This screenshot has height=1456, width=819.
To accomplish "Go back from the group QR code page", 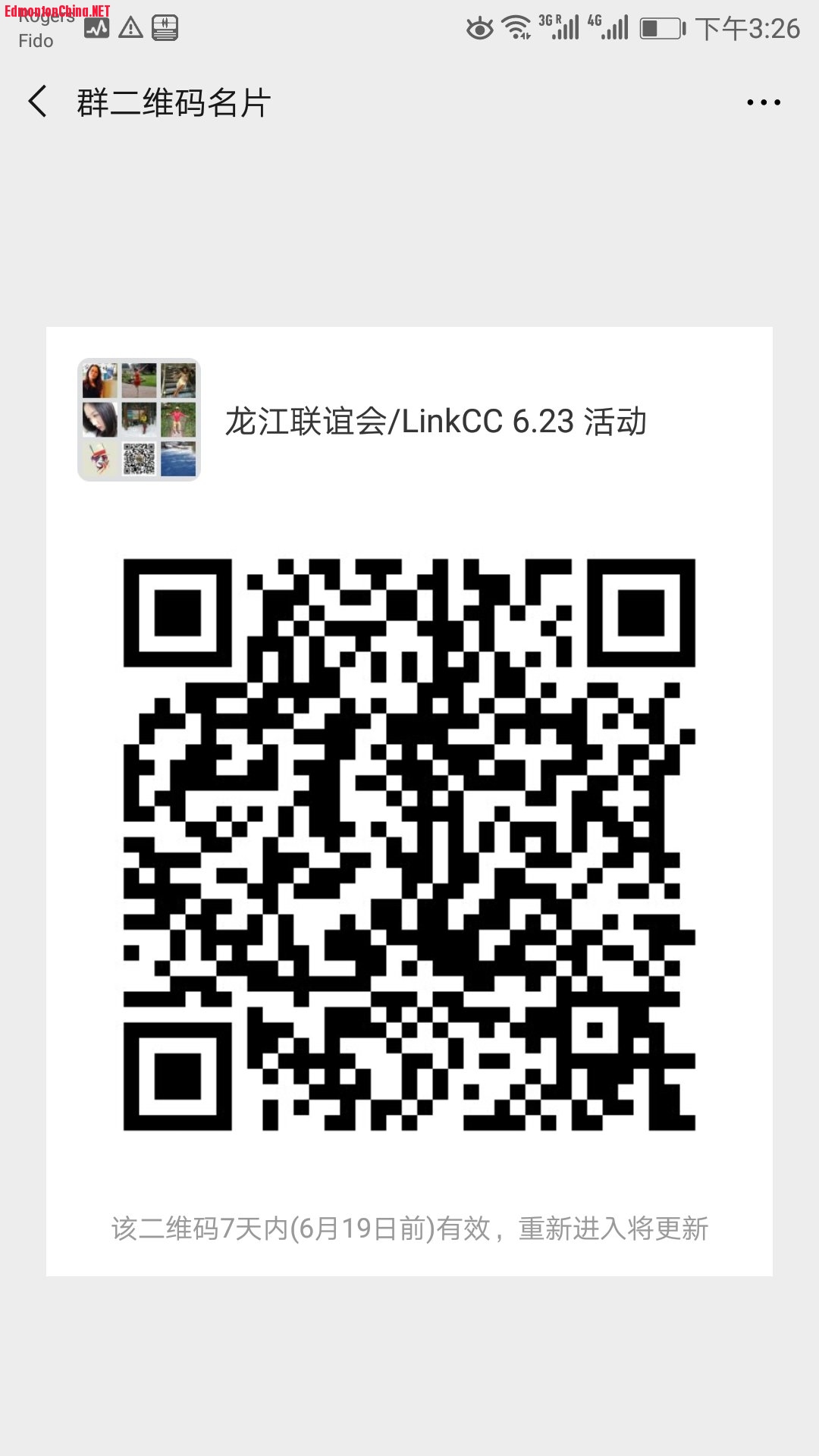I will pos(38,102).
